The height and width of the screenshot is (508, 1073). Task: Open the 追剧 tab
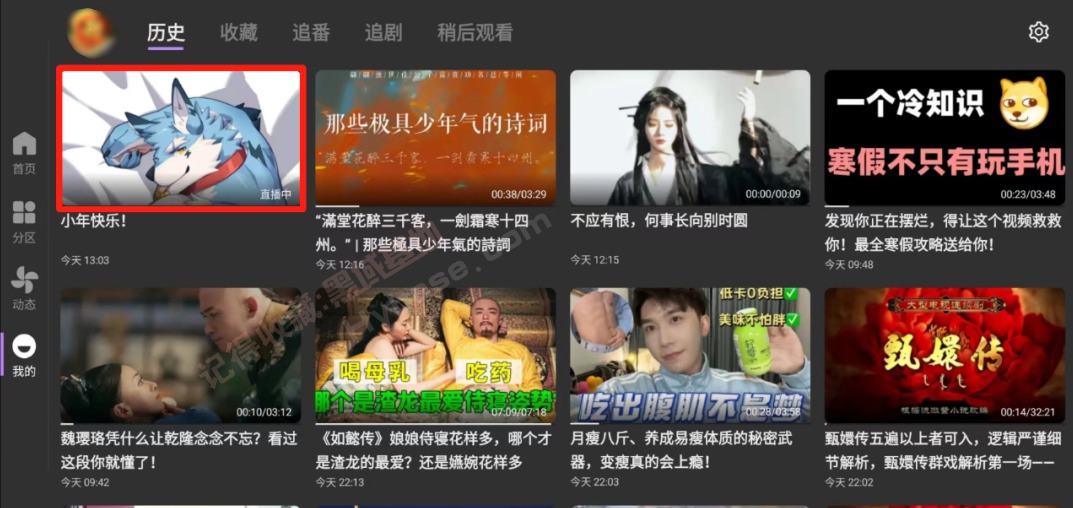coord(383,32)
